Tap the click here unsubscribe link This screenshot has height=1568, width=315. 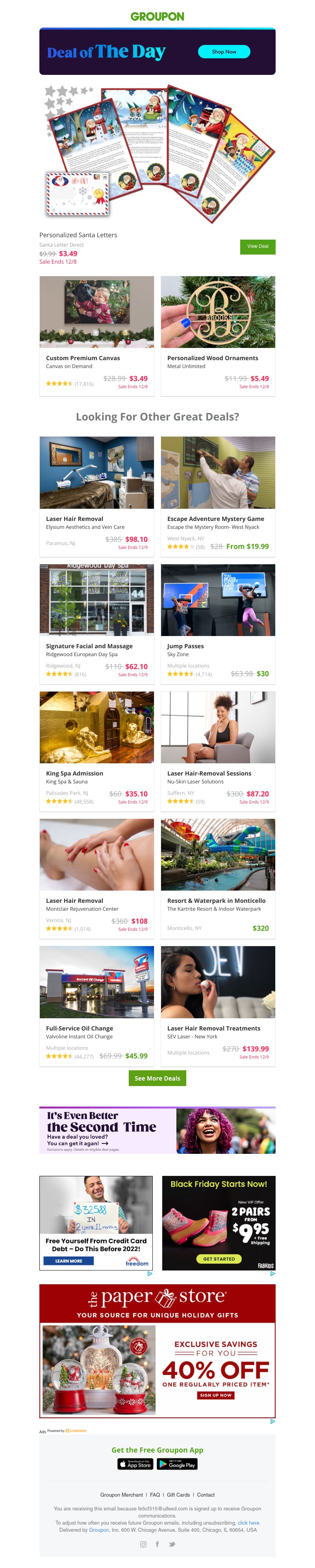point(248,1522)
